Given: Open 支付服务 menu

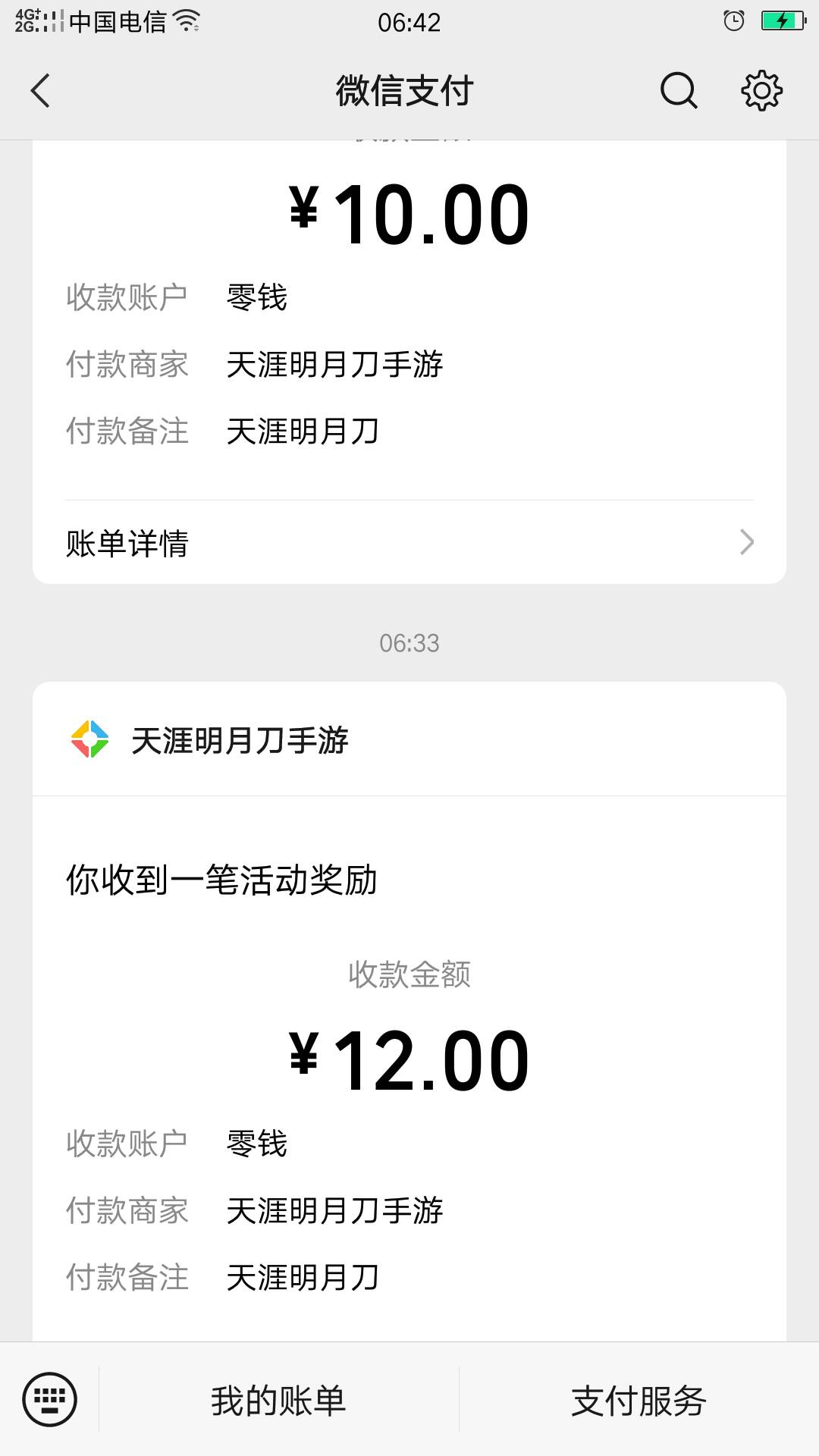Looking at the screenshot, I should 639,1400.
